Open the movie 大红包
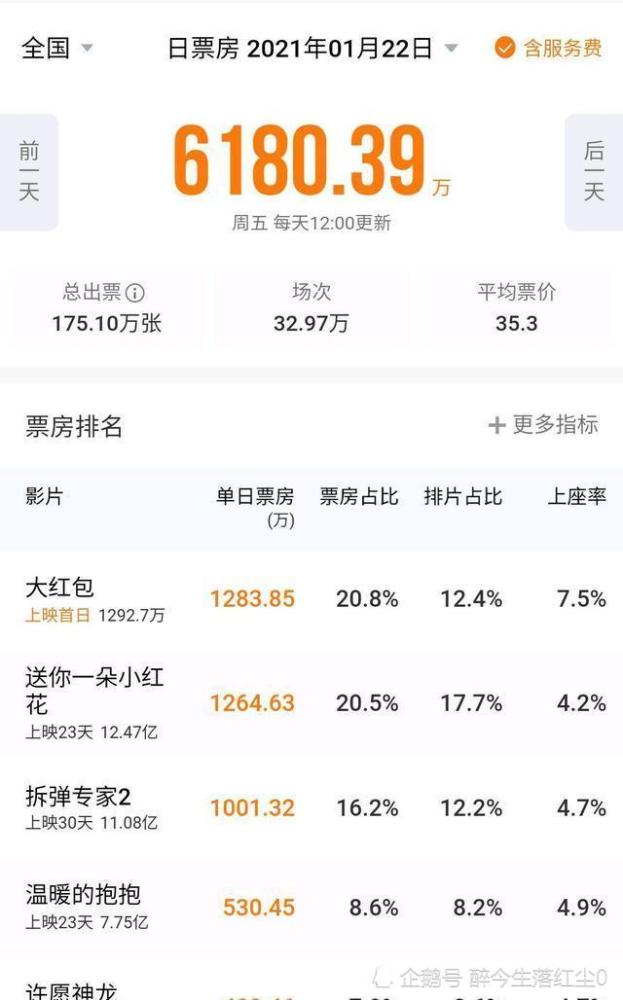623x1000 pixels. [x=60, y=587]
